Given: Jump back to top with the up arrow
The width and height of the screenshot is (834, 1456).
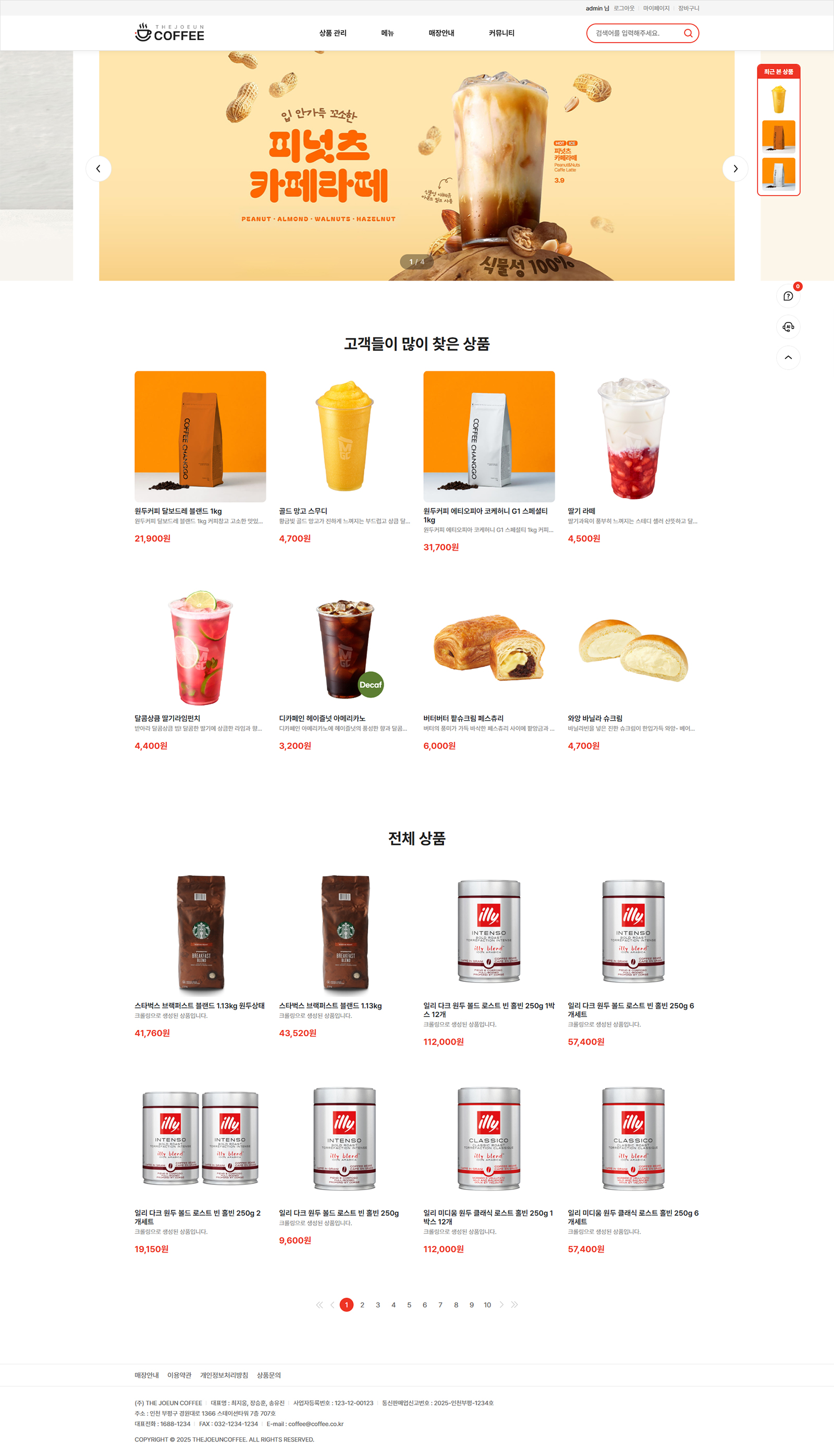Looking at the screenshot, I should point(788,358).
